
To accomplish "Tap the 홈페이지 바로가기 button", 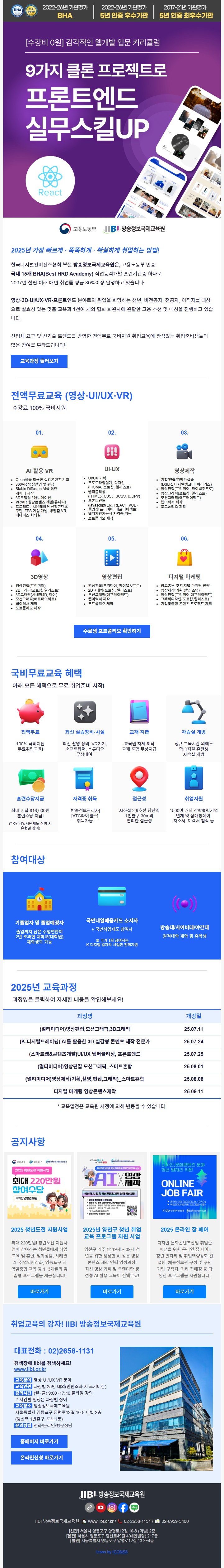I will (x=39, y=1442).
